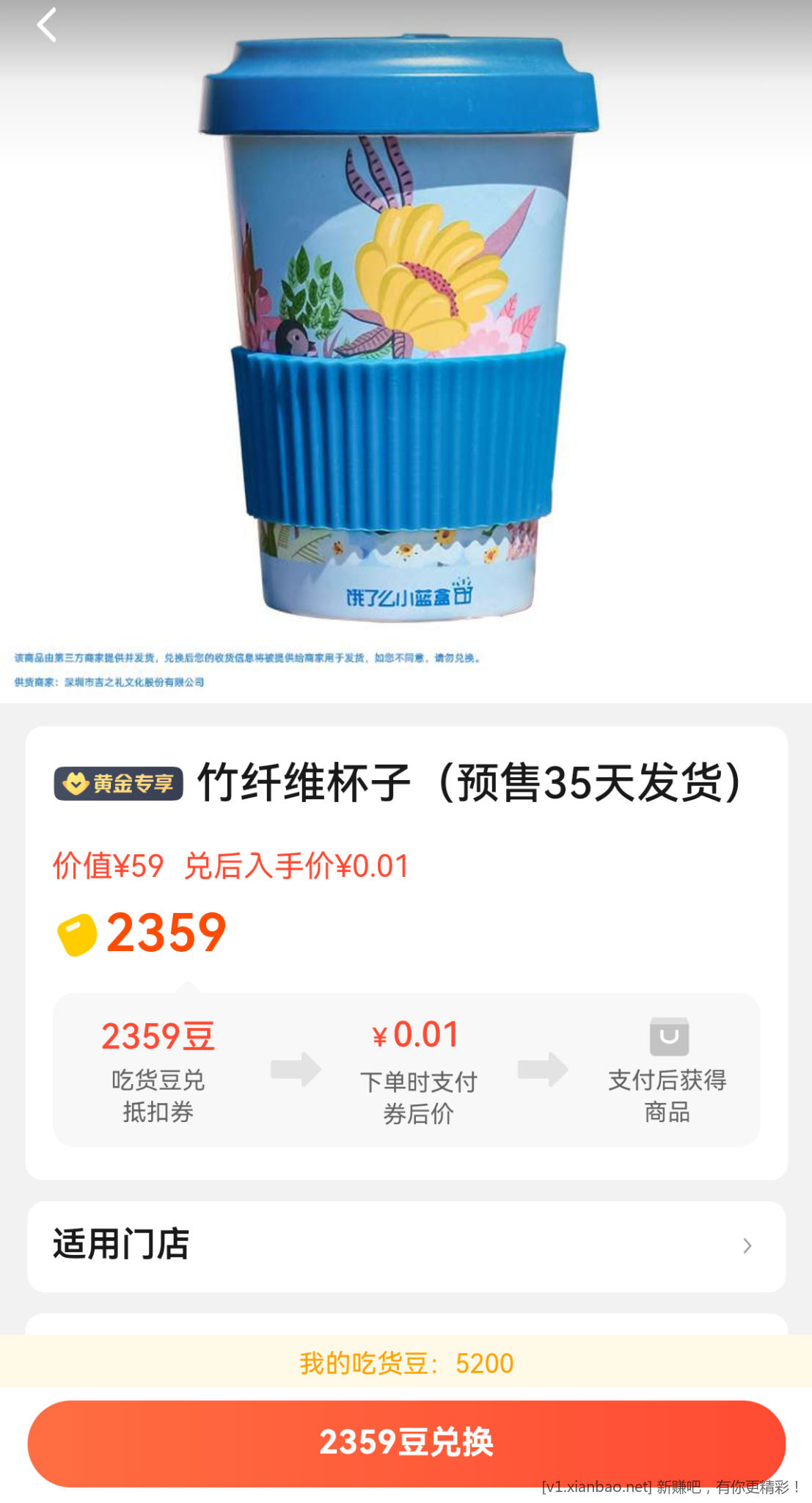Go back using the top-left arrow

click(x=46, y=26)
